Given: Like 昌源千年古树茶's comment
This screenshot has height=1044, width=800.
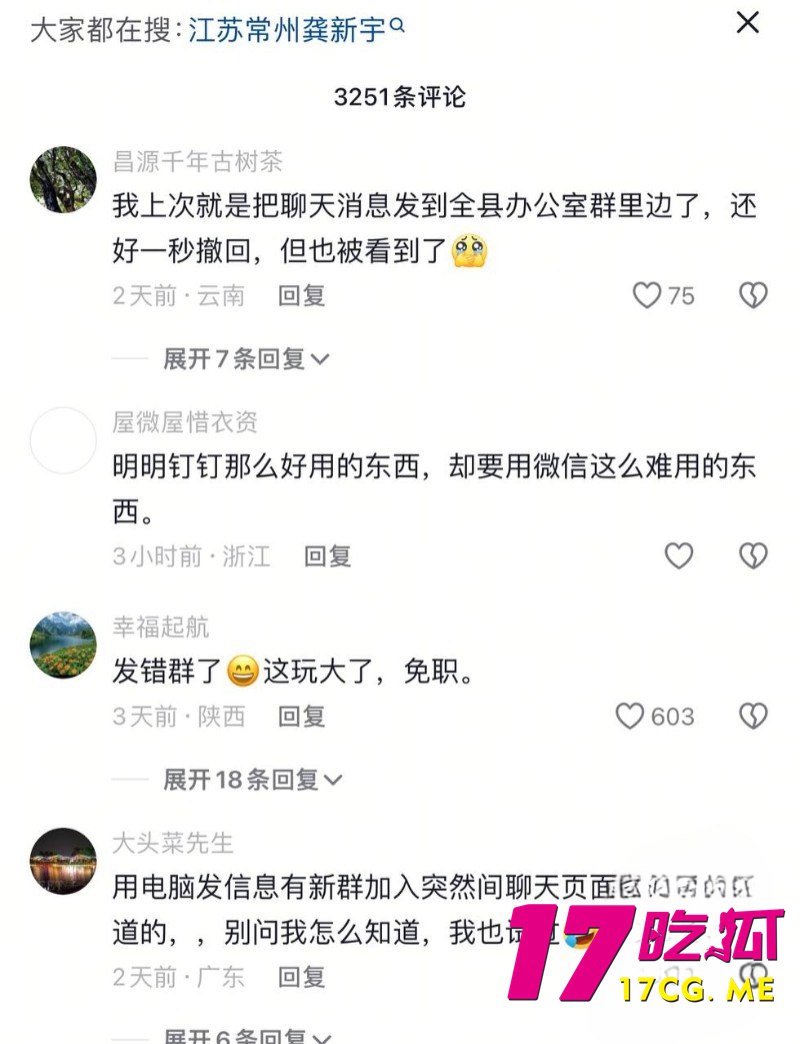Looking at the screenshot, I should (x=648, y=295).
